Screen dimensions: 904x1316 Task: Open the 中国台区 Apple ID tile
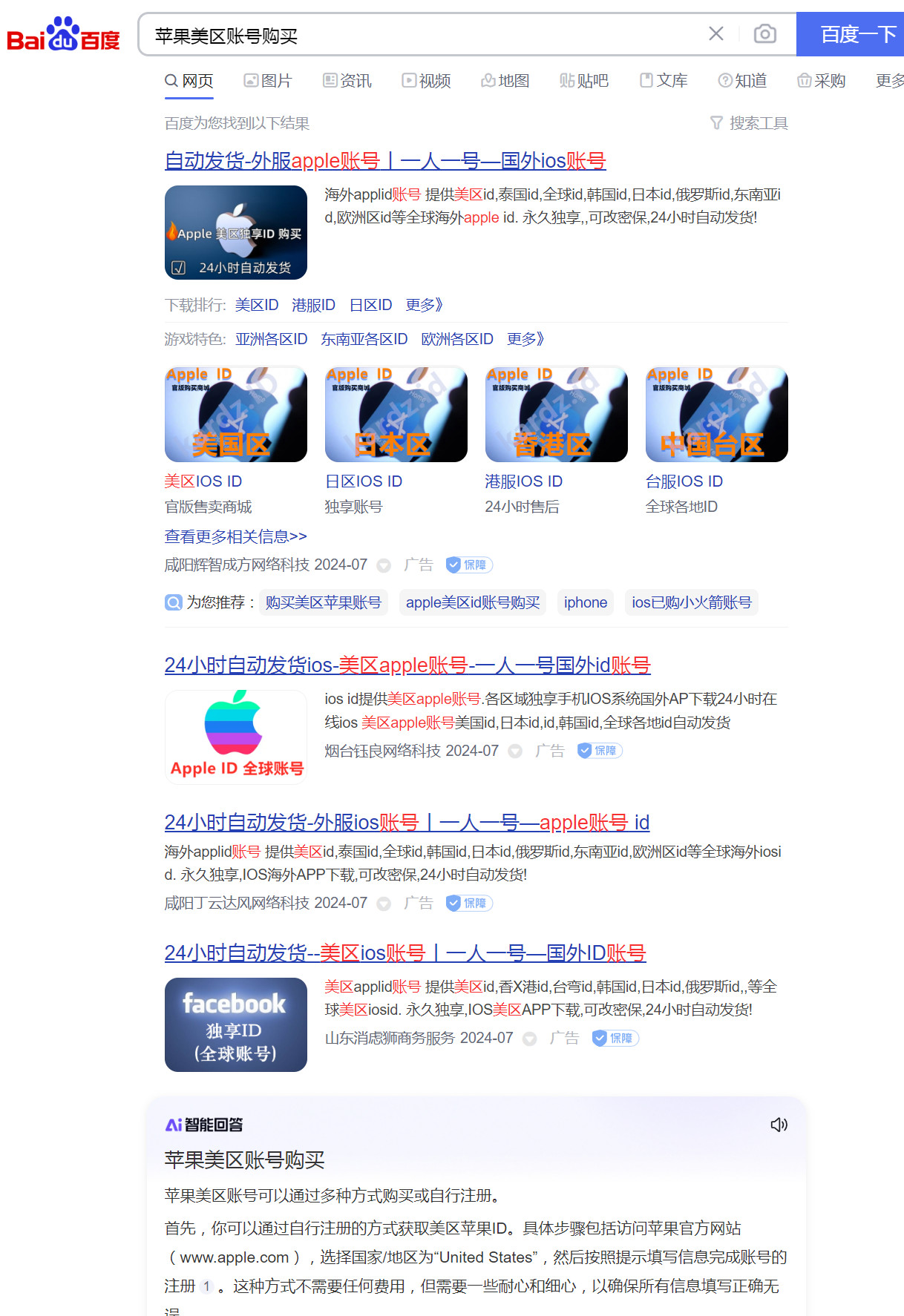pos(716,414)
